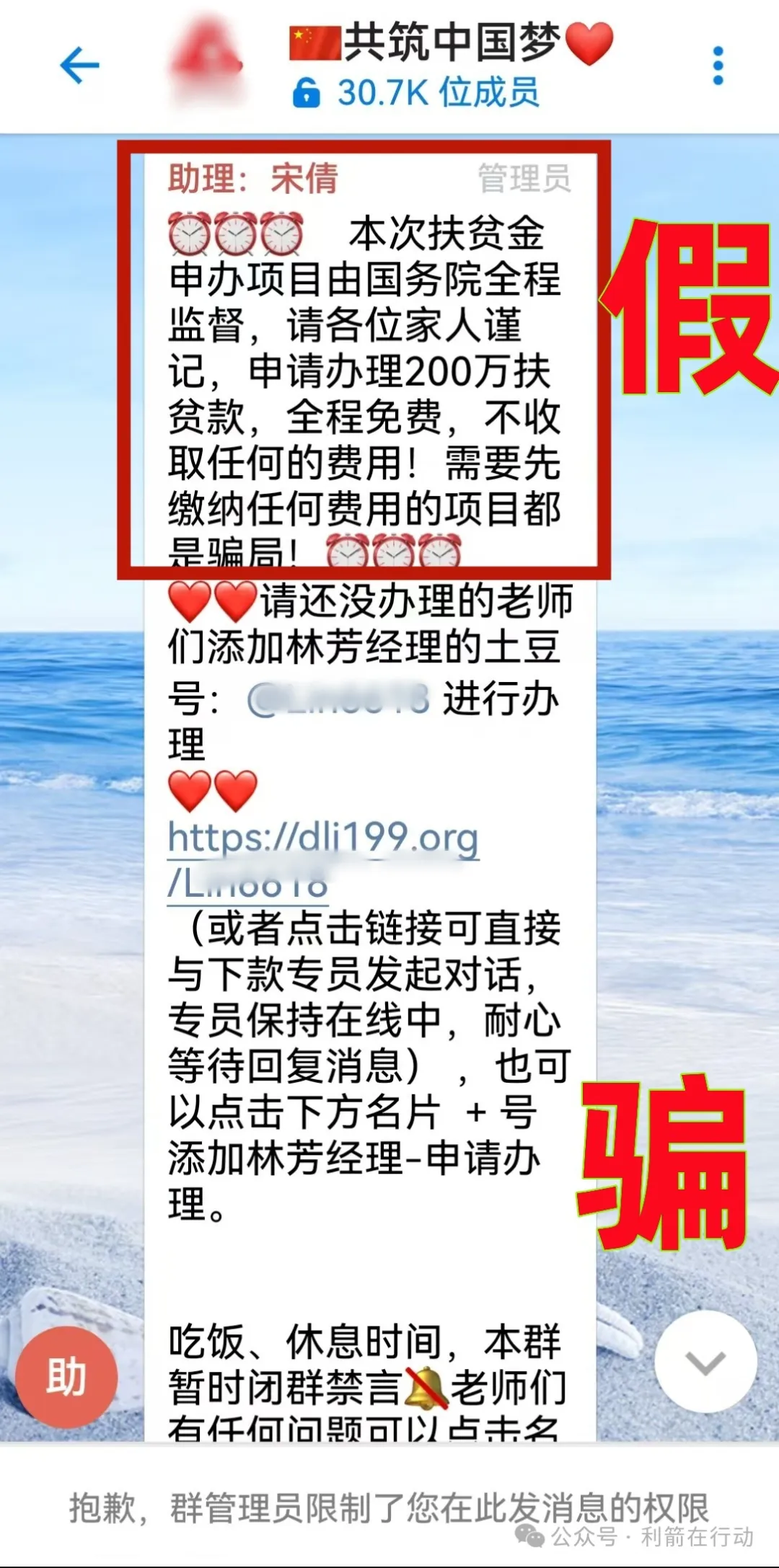The width and height of the screenshot is (779, 1568).
Task: Tap the blurred @ username mention
Action: click(x=338, y=699)
